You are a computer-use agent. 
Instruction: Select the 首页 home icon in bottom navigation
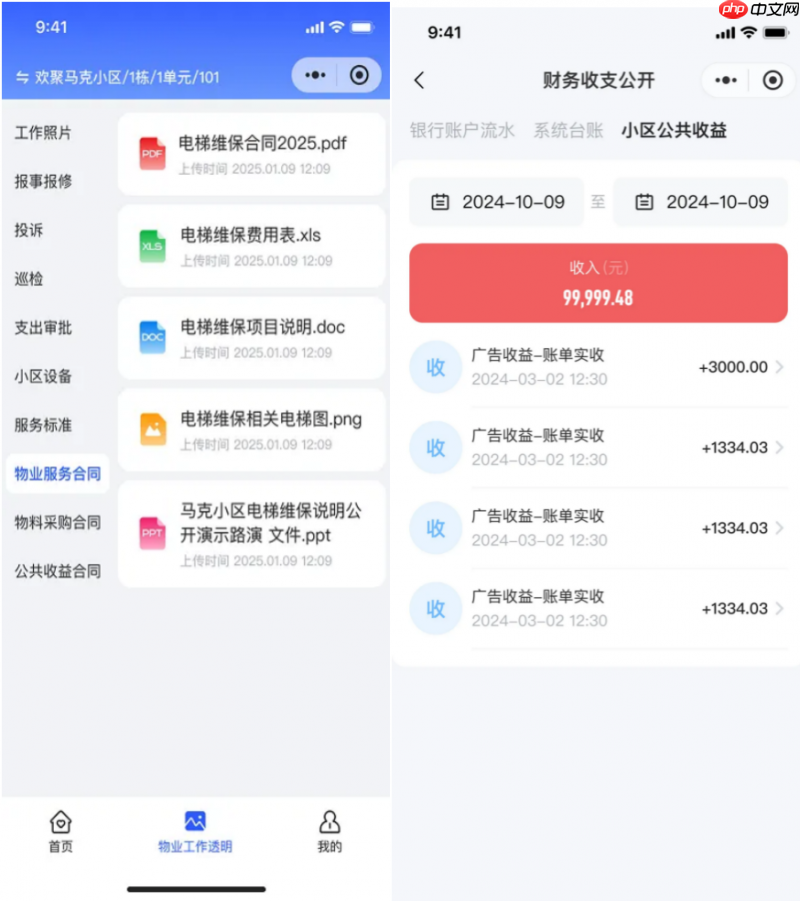point(59,823)
